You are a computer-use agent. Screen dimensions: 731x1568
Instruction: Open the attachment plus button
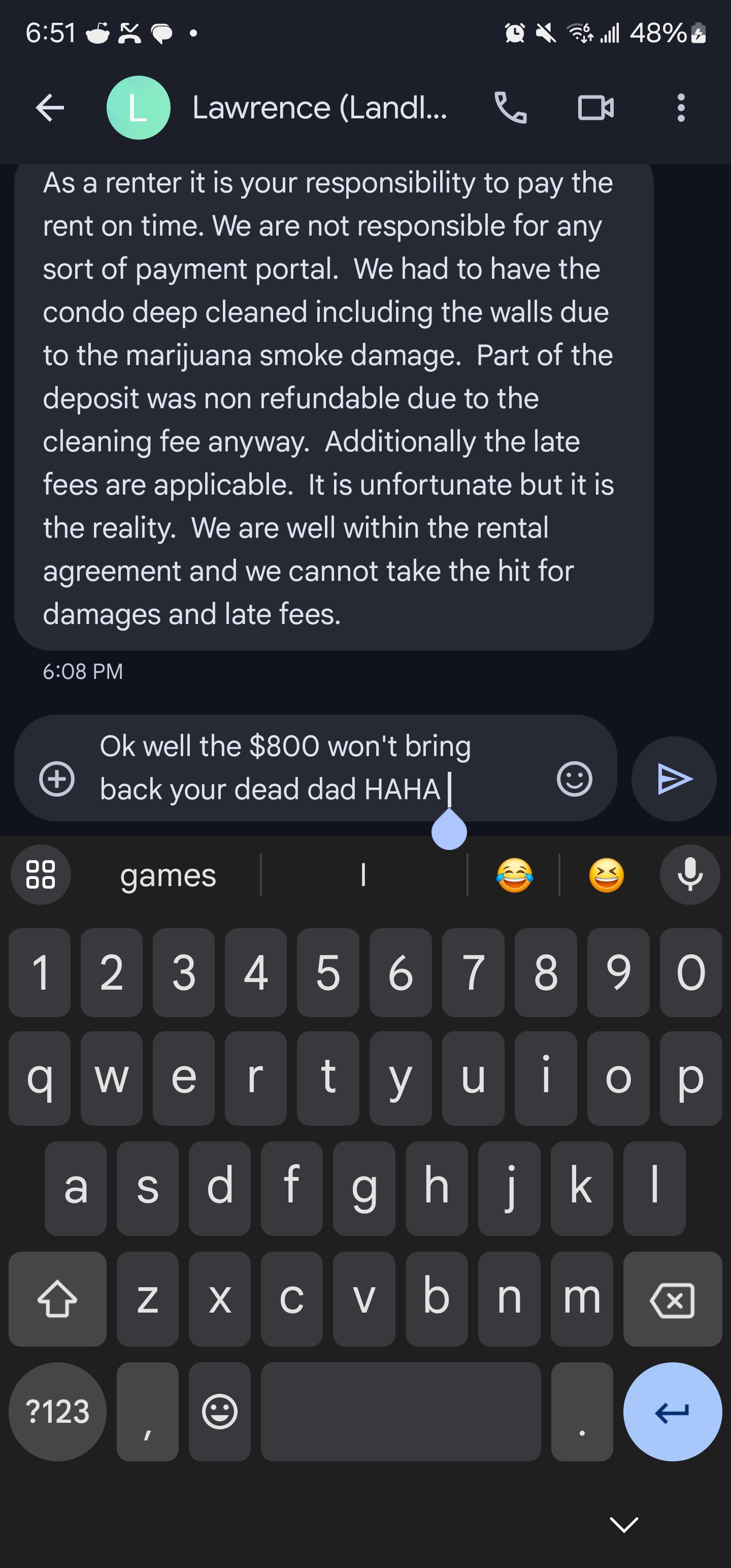(57, 778)
